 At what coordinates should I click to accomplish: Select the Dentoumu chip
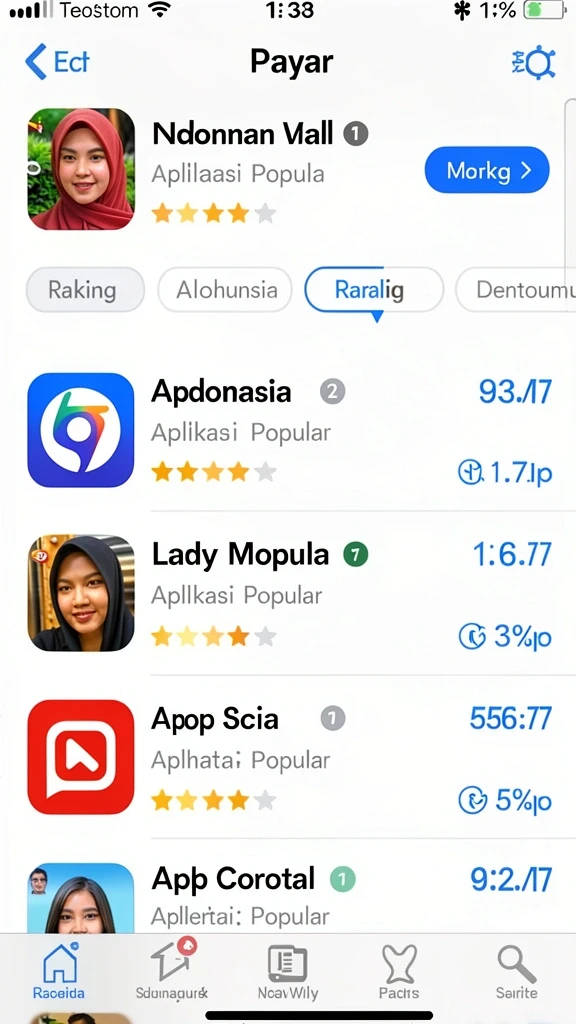pos(516,290)
